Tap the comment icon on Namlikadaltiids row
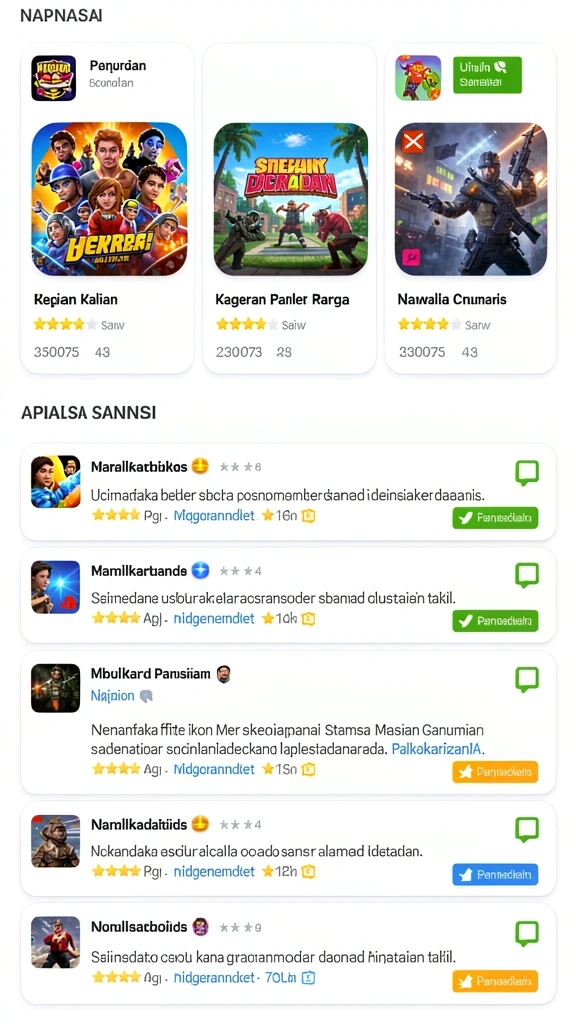This screenshot has height=1024, width=576. [x=527, y=829]
